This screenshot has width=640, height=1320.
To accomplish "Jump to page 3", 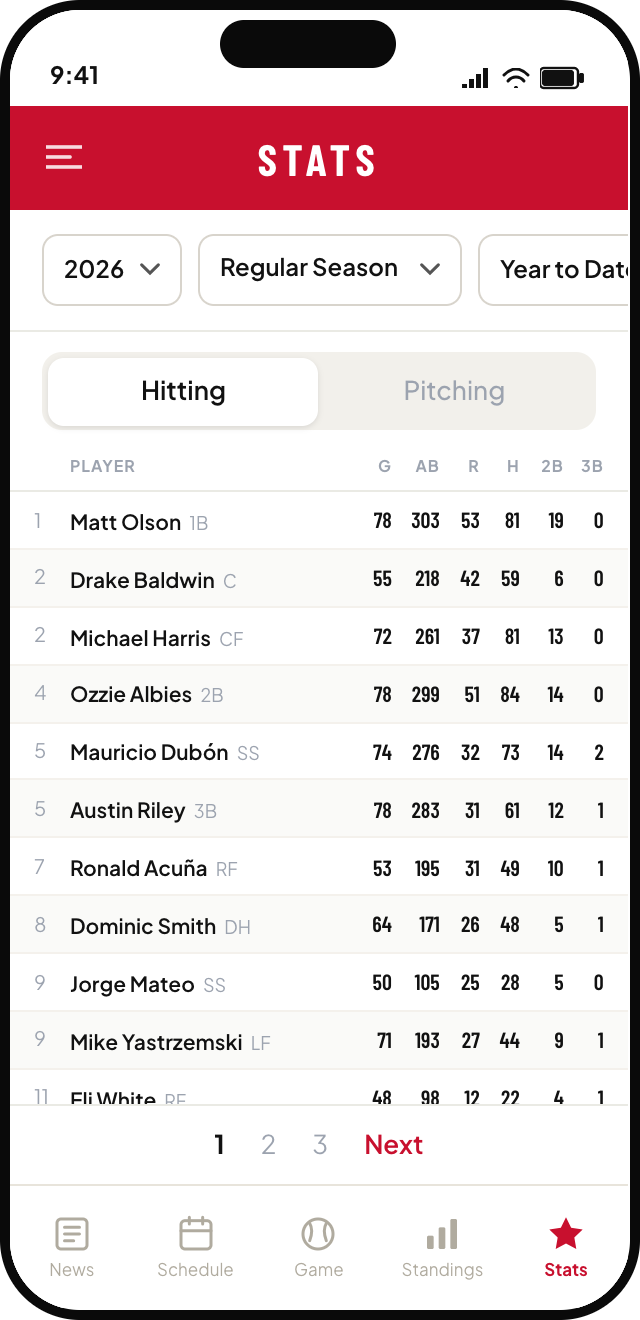I will point(320,1145).
